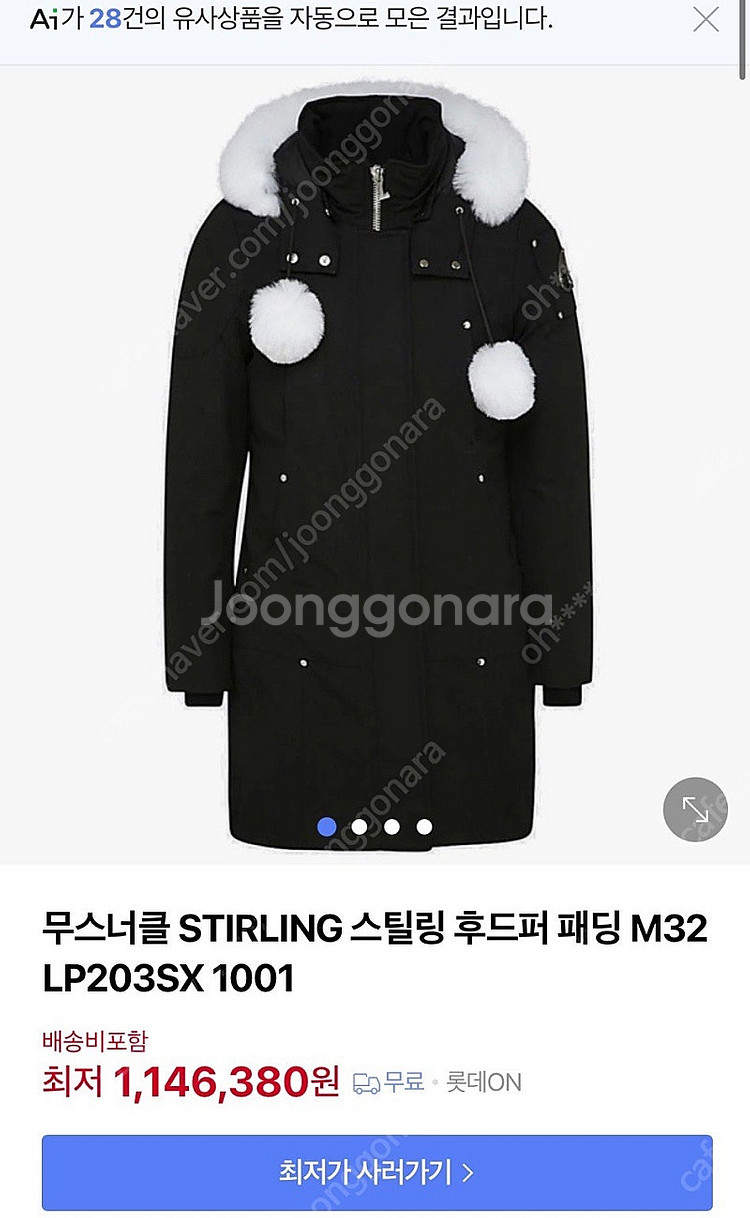Jump to the second image indicator dot
The width and height of the screenshot is (750, 1218).
[359, 827]
